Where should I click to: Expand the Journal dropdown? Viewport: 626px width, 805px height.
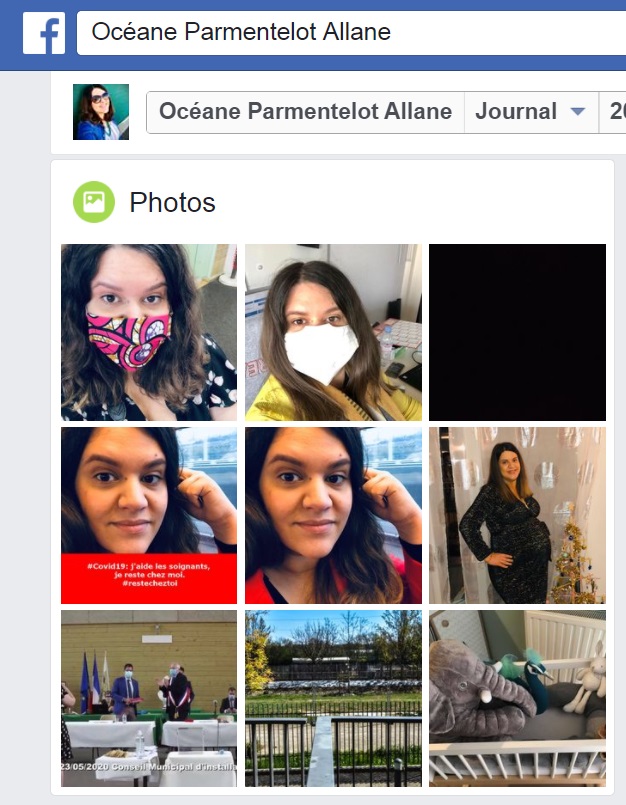(530, 112)
